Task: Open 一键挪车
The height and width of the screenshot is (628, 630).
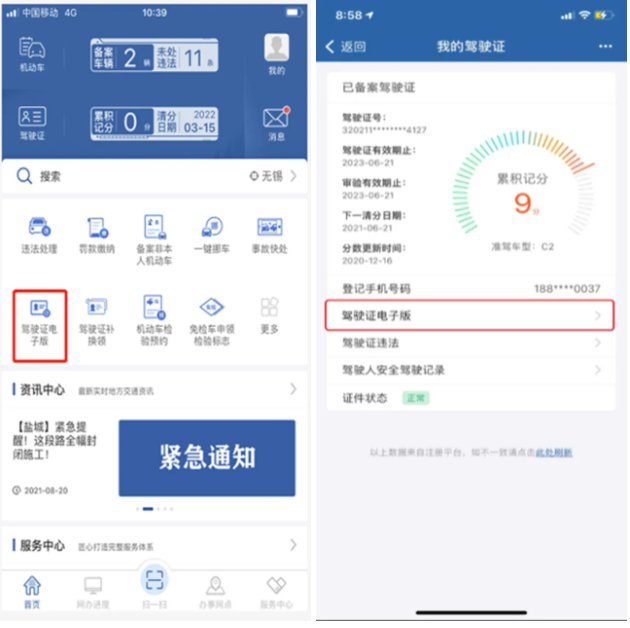Action: point(212,236)
